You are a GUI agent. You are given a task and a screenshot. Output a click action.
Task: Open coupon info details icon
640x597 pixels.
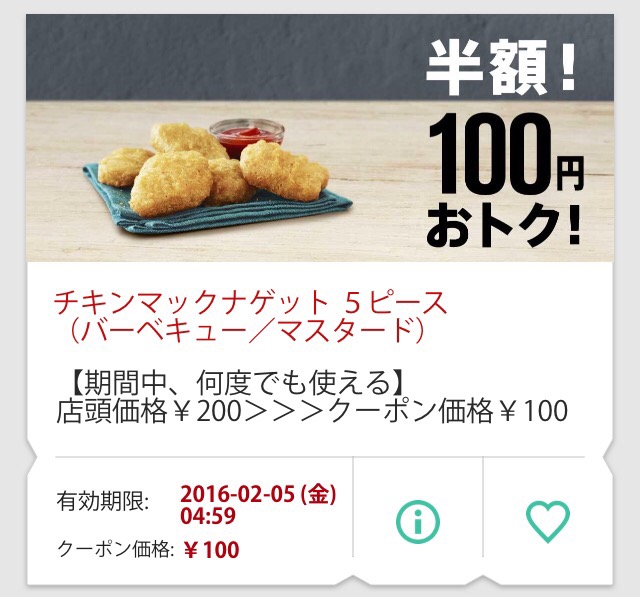point(418,520)
